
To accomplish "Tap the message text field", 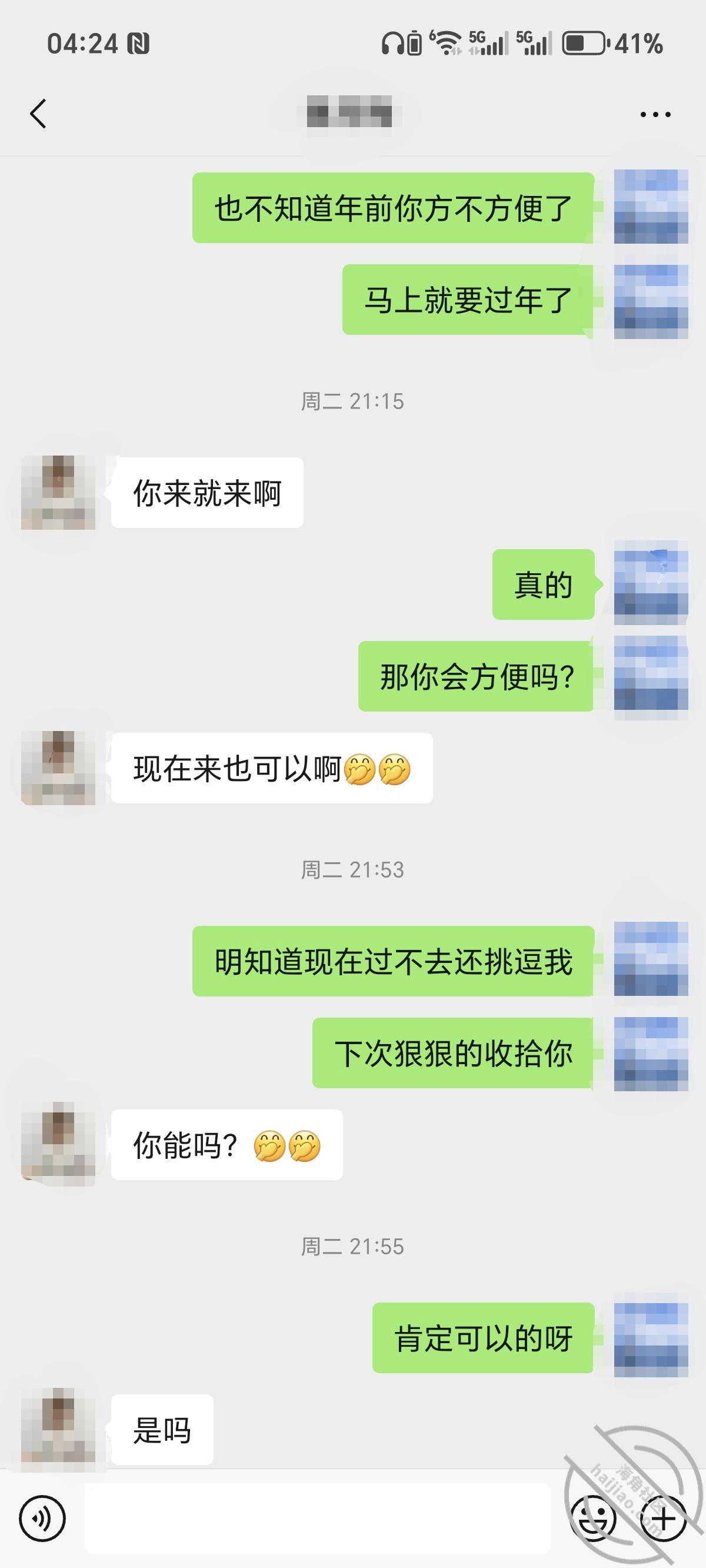I will pyautogui.click(x=317, y=1518).
